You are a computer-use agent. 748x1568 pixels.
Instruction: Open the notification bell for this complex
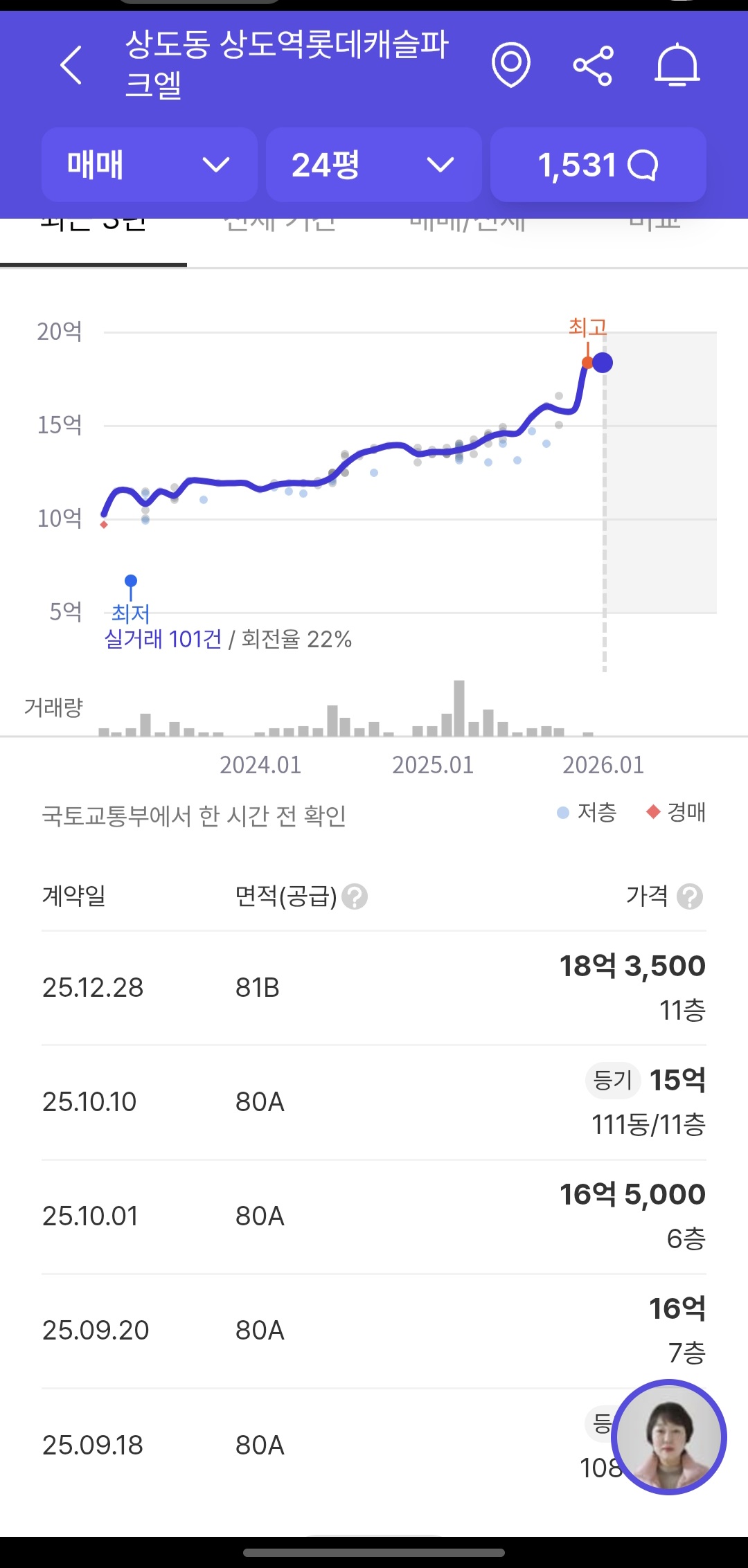coord(677,65)
